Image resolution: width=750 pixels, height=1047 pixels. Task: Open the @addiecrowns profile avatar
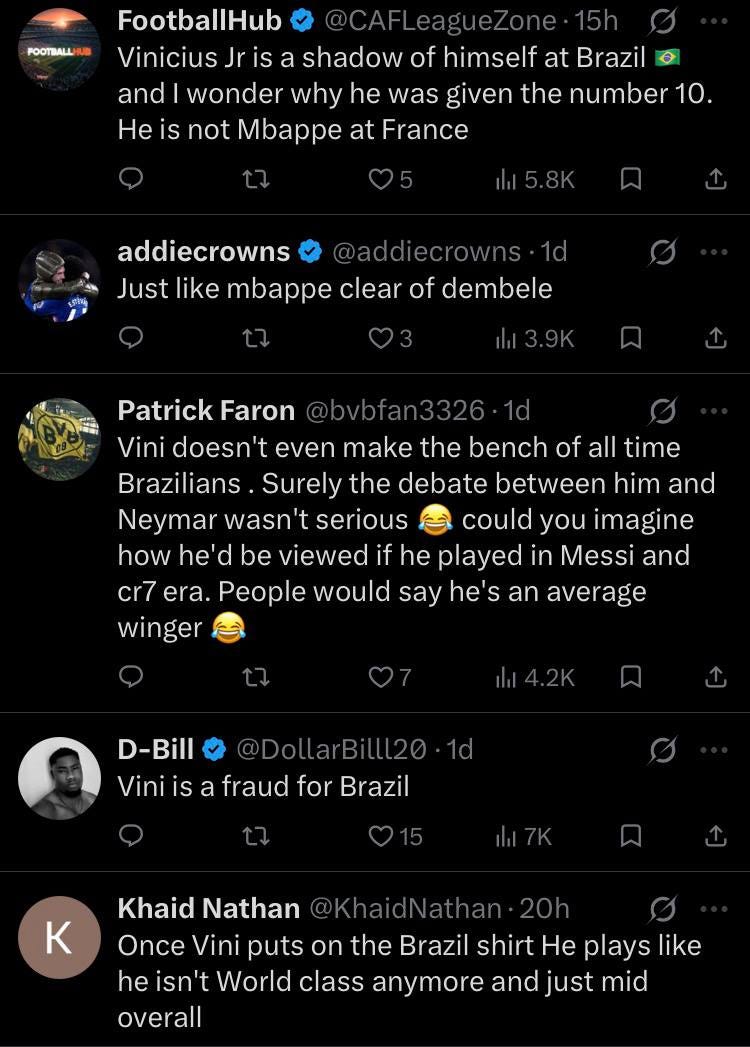click(60, 280)
